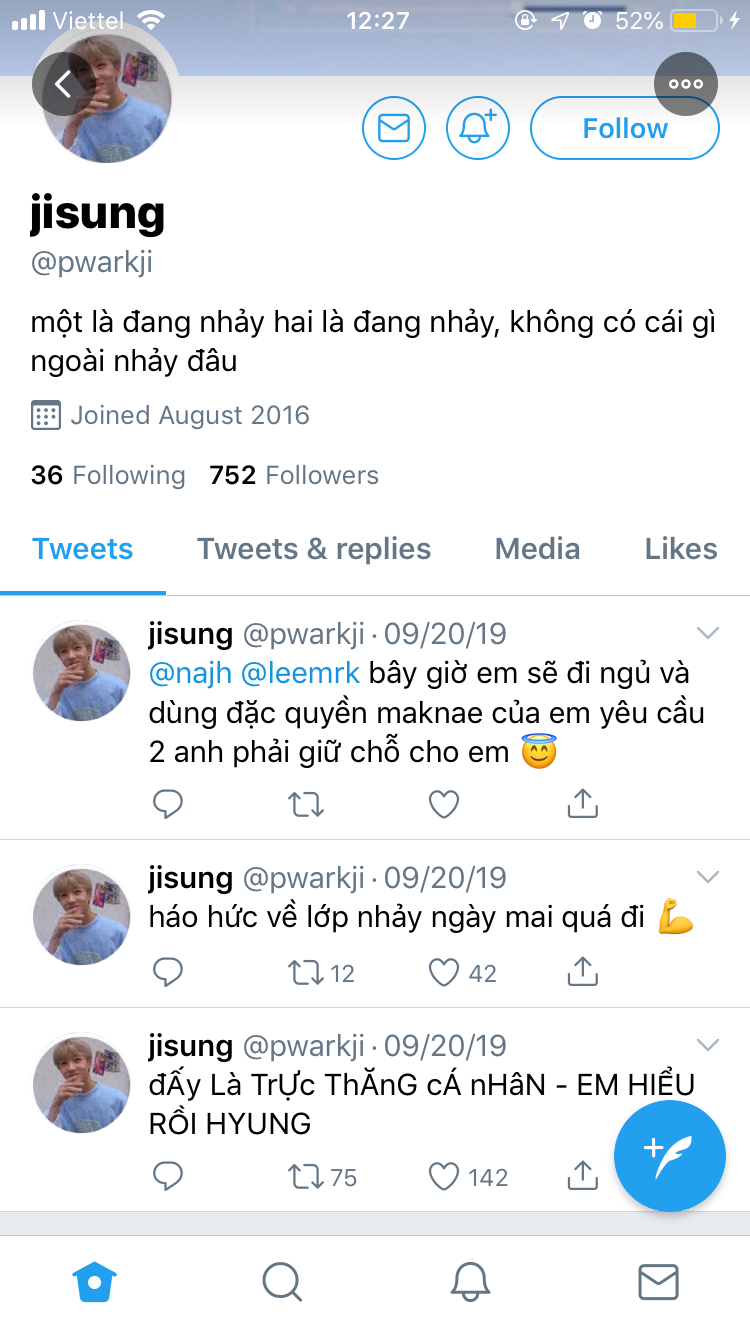The image size is (750, 1334).
Task: Compose a new tweet
Action: tap(670, 1155)
